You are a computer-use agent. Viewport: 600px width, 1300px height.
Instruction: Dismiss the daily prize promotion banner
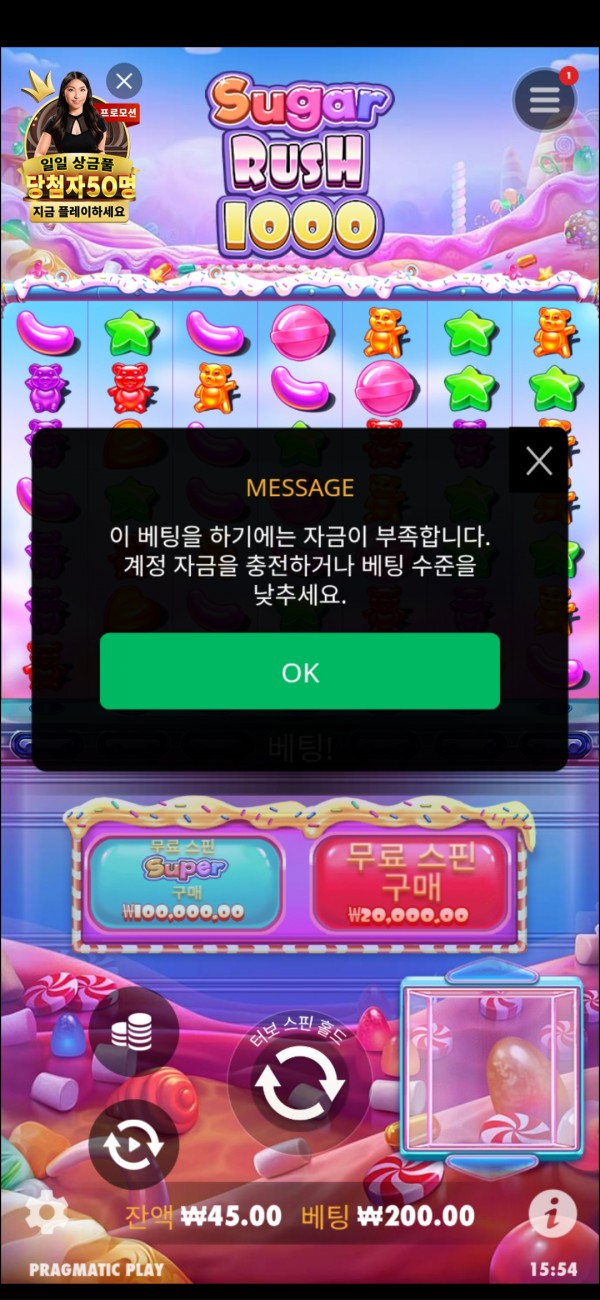(124, 80)
